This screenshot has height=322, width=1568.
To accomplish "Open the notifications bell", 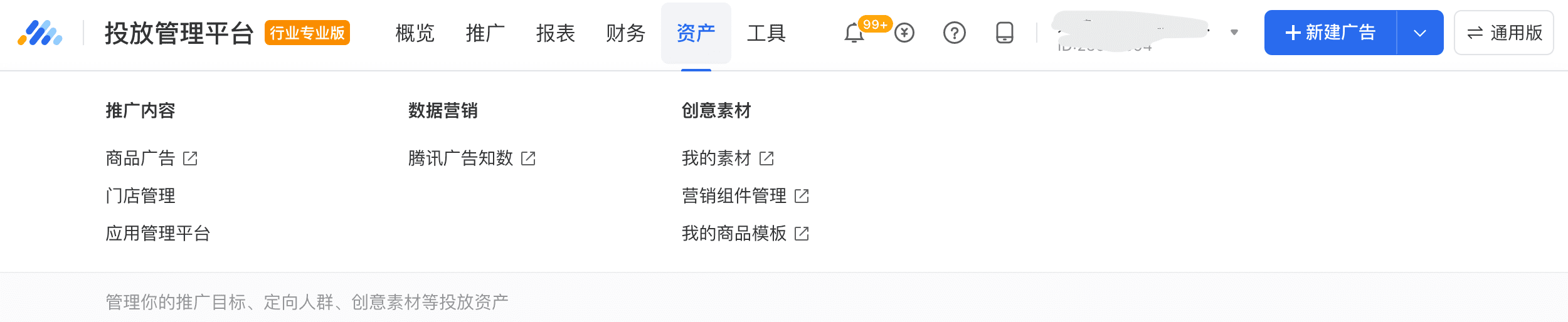I will (x=854, y=33).
